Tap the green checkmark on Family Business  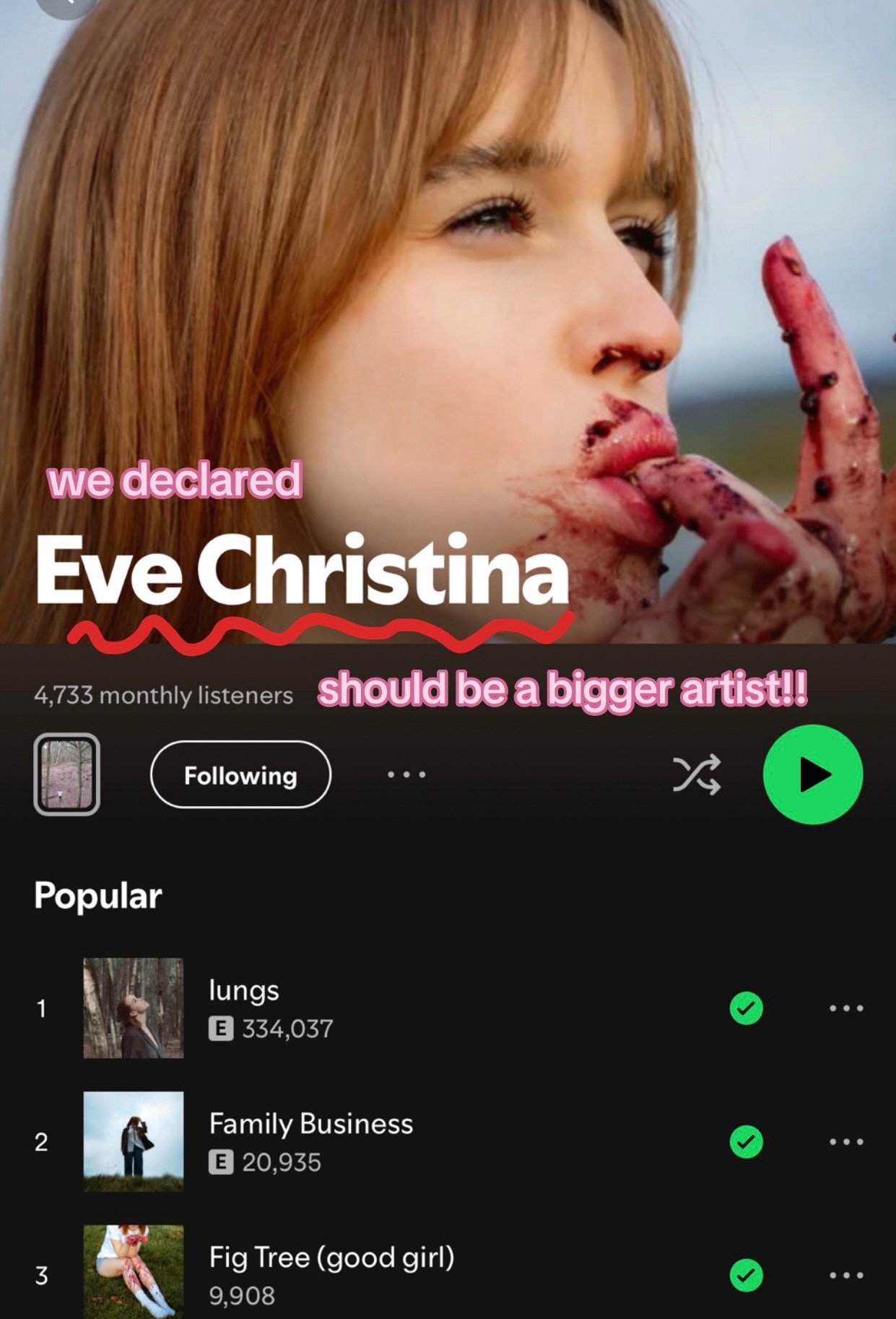[747, 1141]
